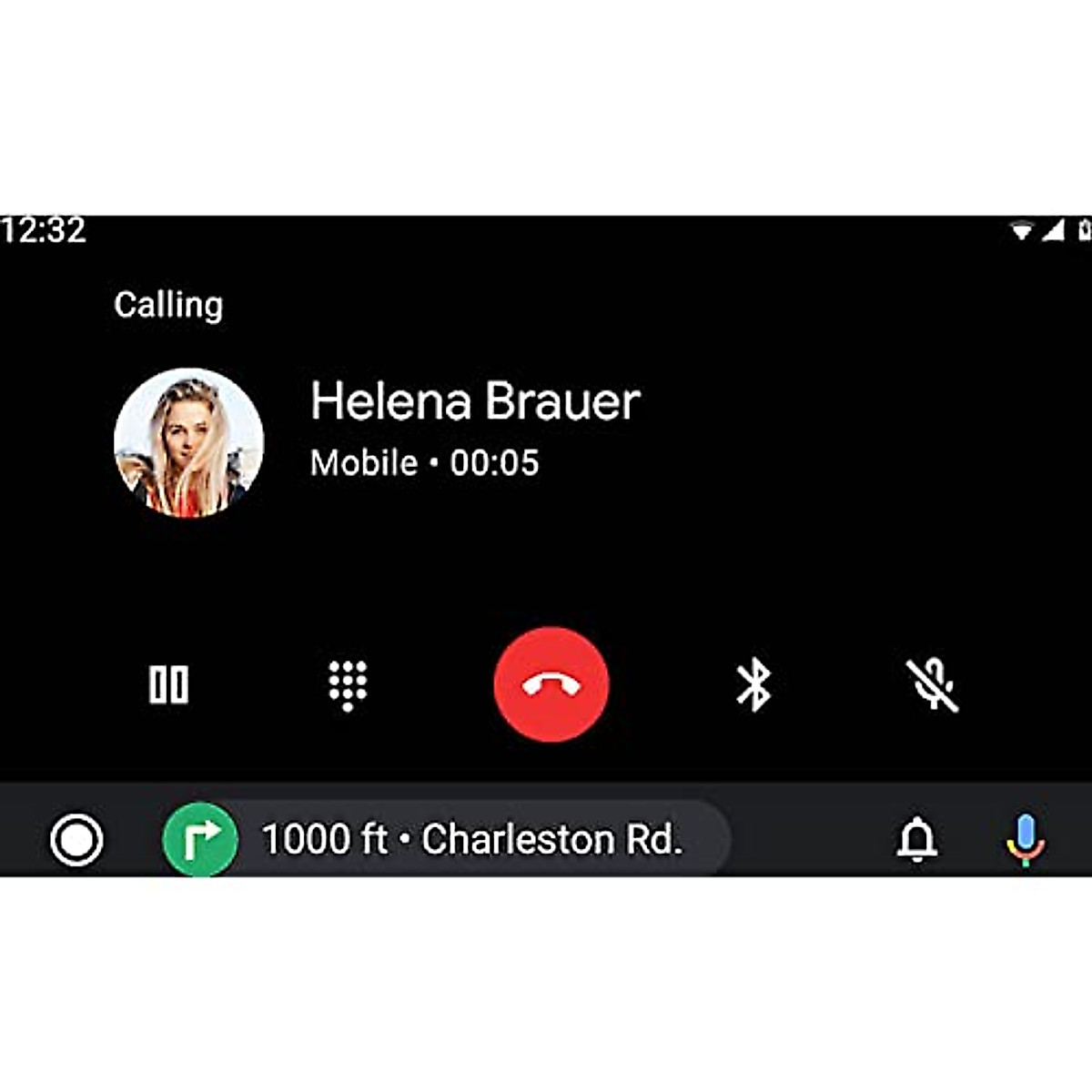This screenshot has height=1092, width=1092.
Task: Open the notifications bell
Action: [917, 839]
